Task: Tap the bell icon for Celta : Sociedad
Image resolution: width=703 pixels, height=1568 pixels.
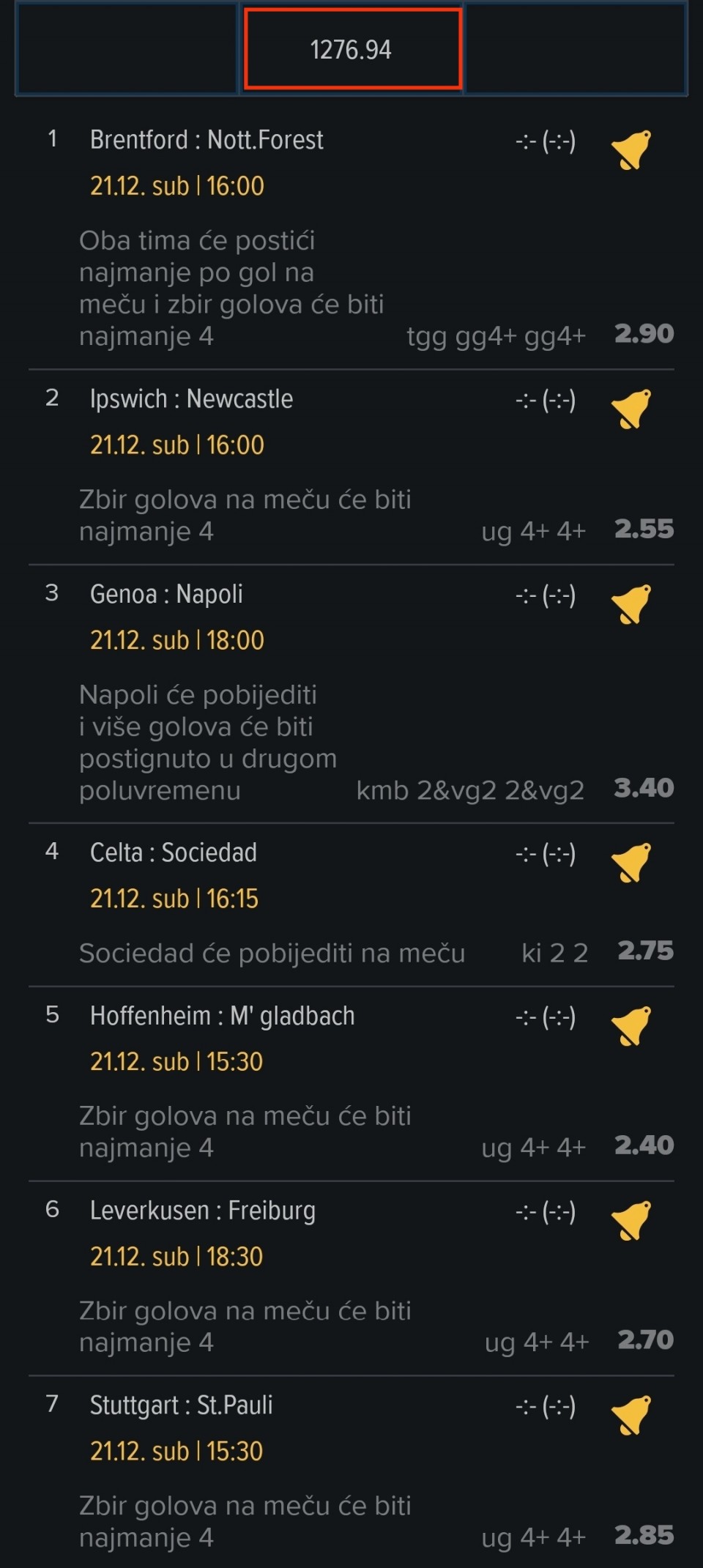Action: point(631,863)
